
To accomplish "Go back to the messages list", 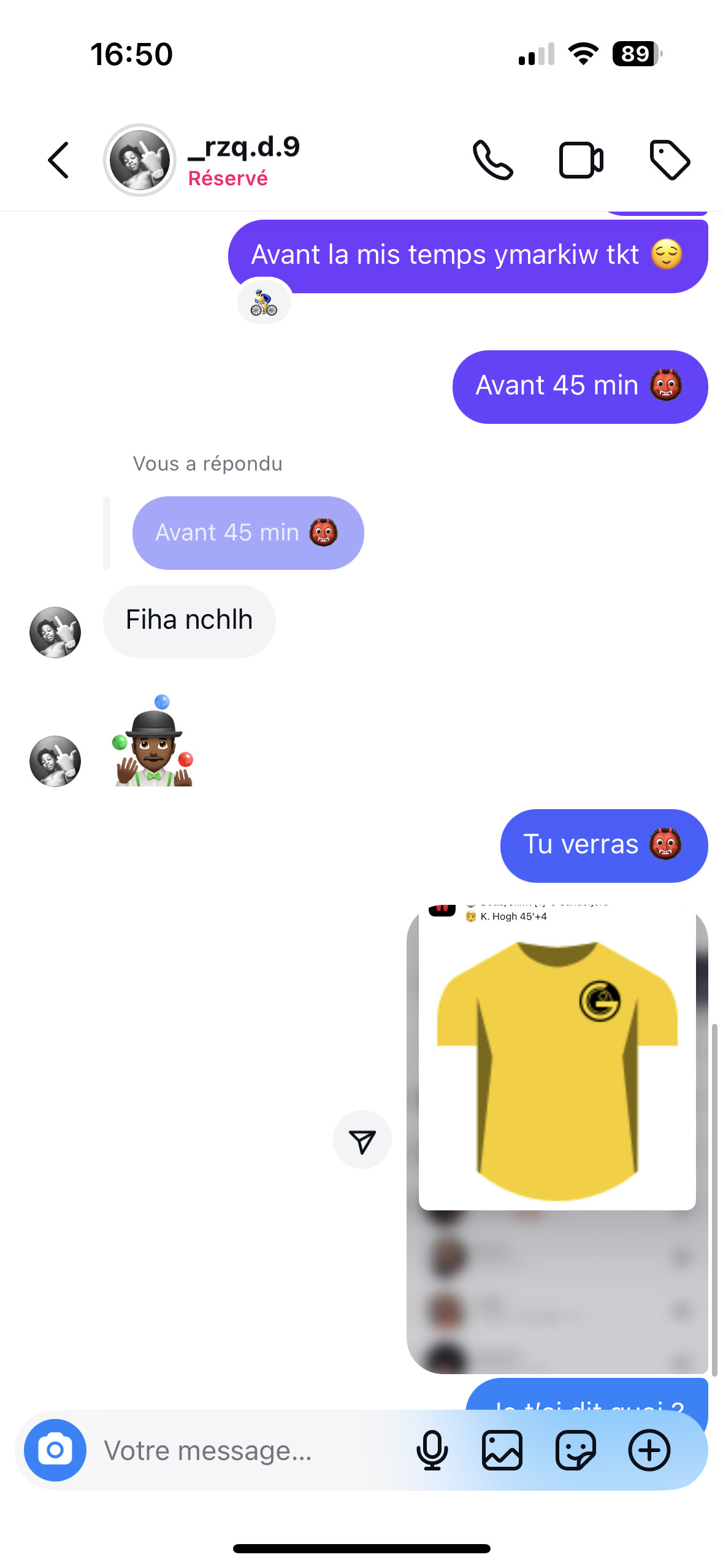I will (59, 161).
